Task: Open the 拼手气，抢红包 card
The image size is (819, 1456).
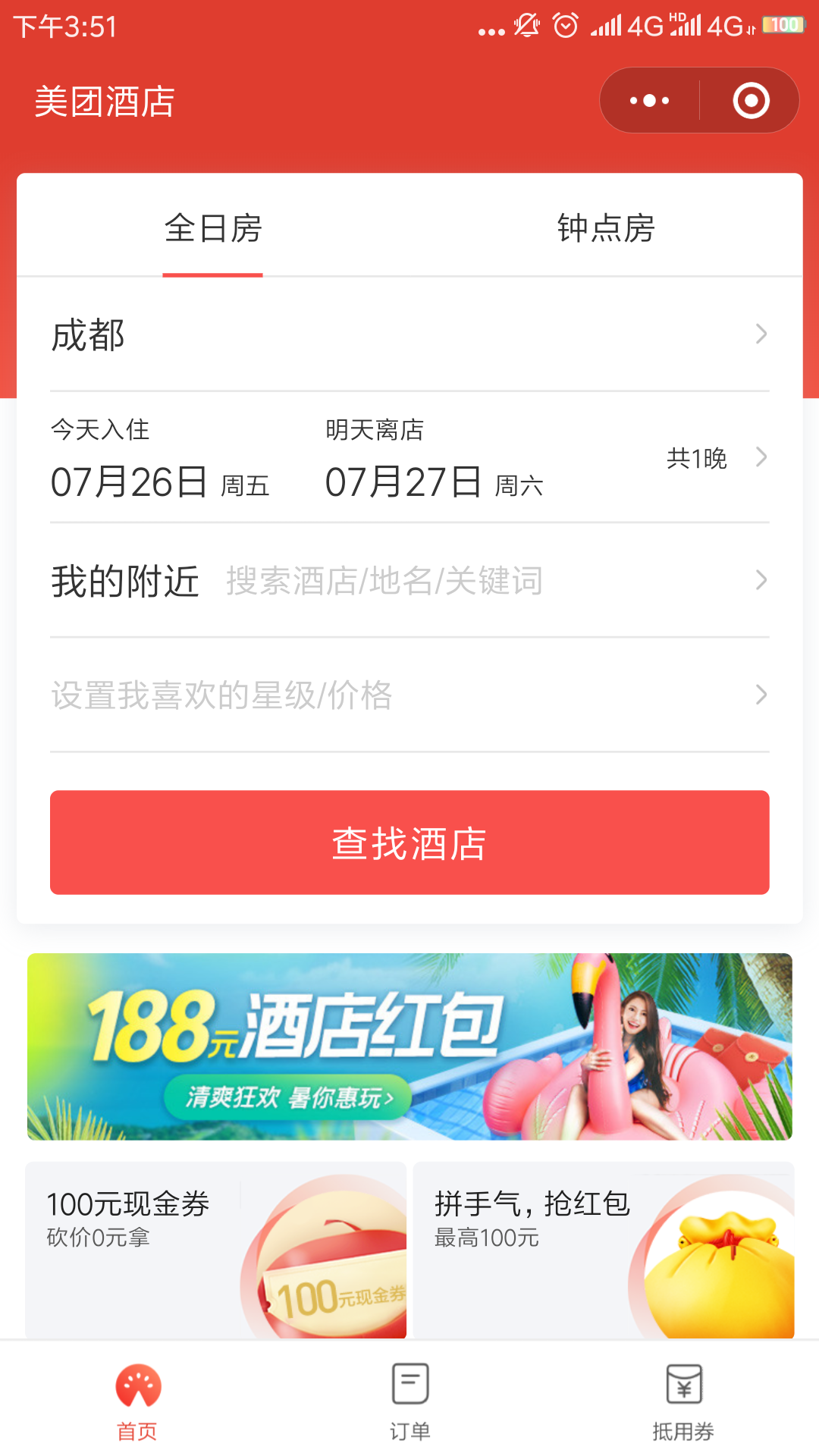Action: tap(604, 1250)
